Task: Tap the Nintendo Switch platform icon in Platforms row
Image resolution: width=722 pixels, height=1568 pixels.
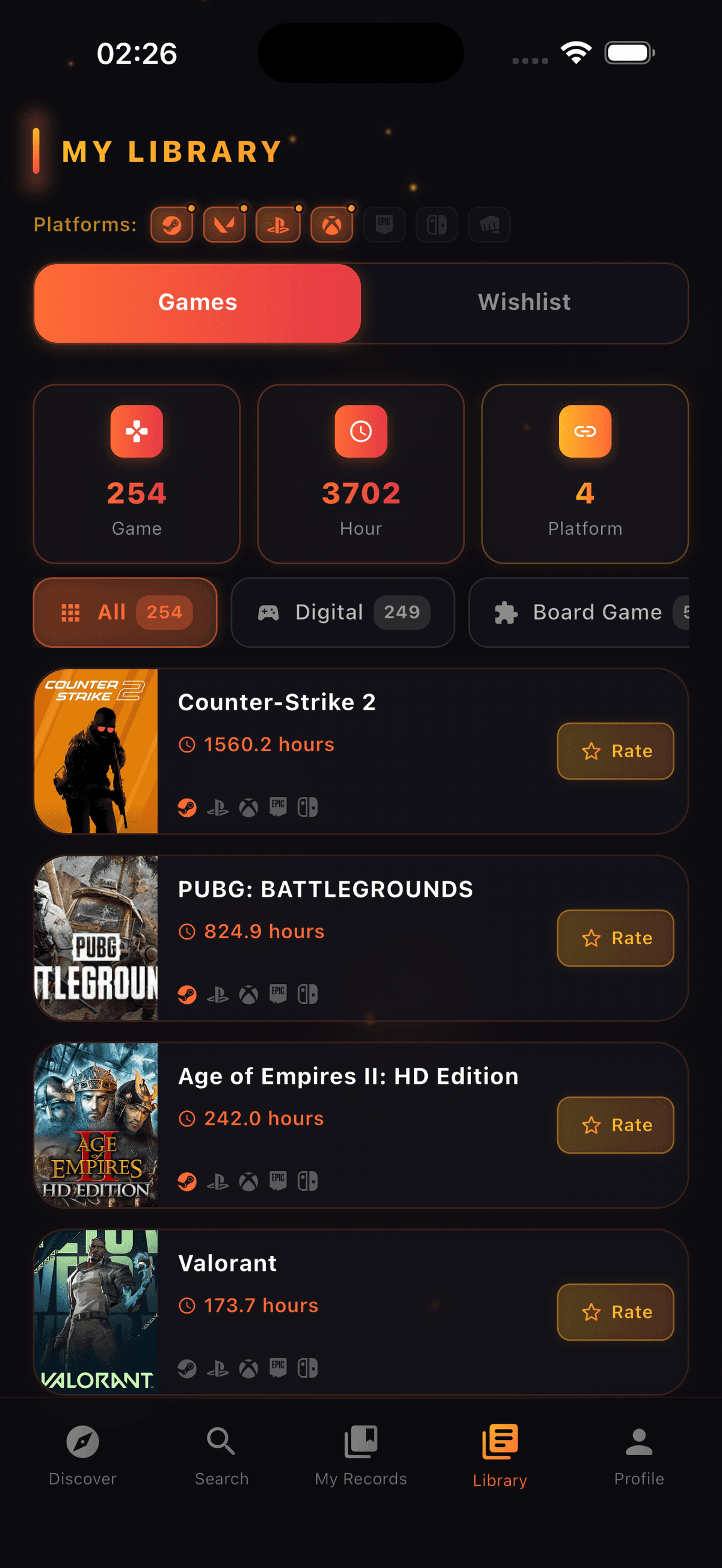Action: (436, 225)
